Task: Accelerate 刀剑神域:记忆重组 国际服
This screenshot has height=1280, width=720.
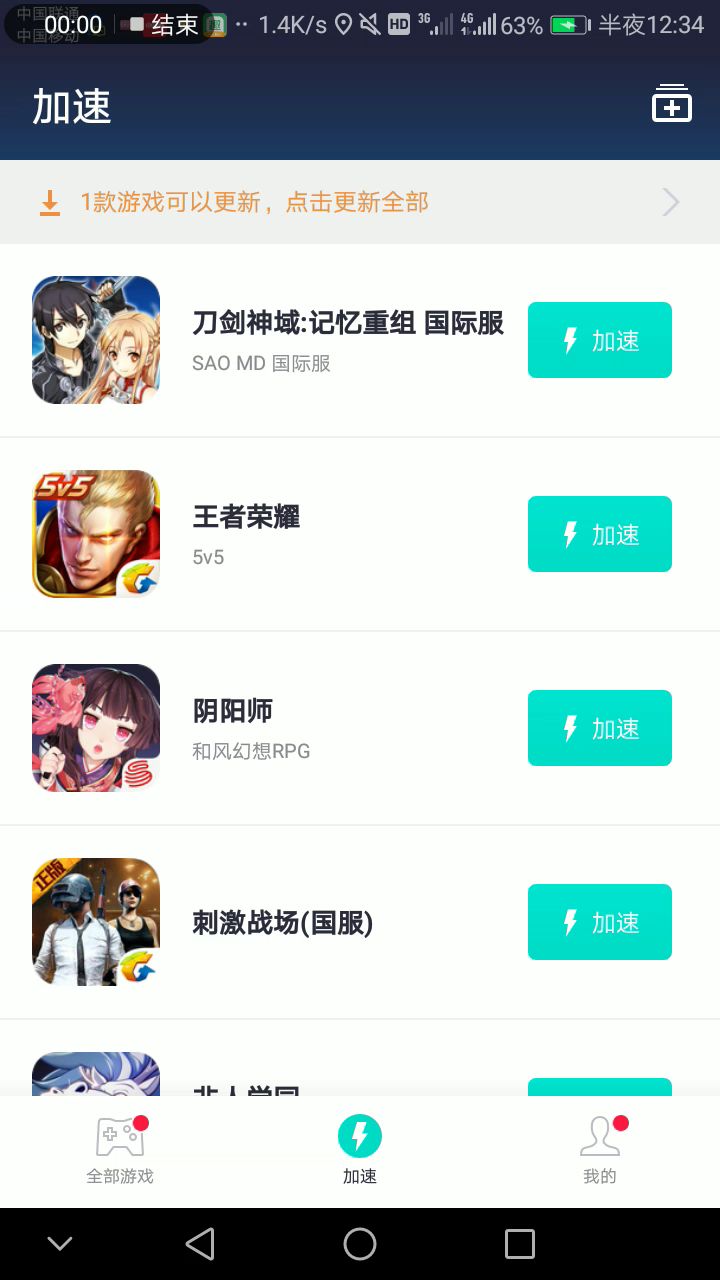Action: point(599,340)
